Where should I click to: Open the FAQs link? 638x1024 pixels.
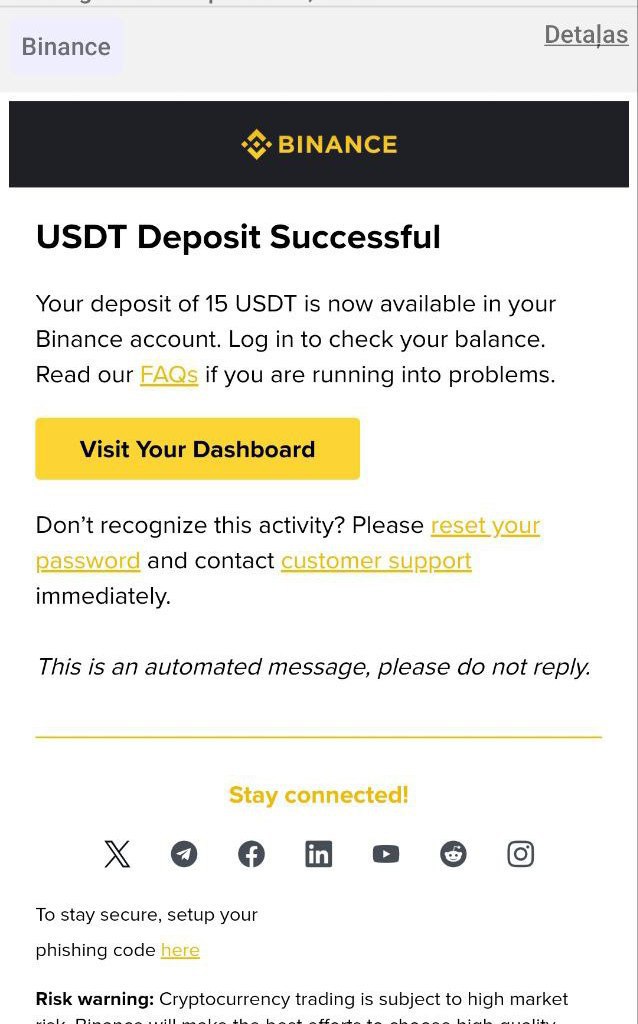point(169,375)
